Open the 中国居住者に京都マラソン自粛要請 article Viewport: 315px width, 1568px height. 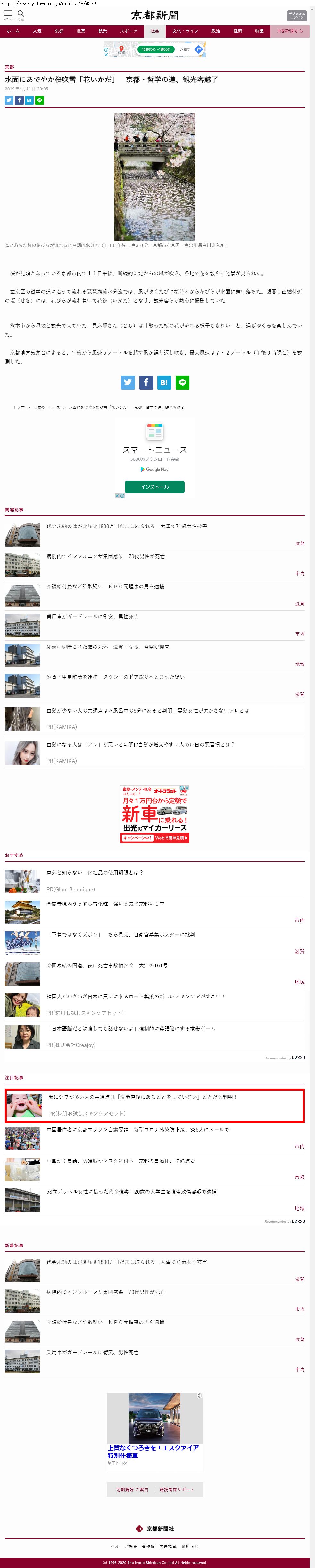(137, 1130)
